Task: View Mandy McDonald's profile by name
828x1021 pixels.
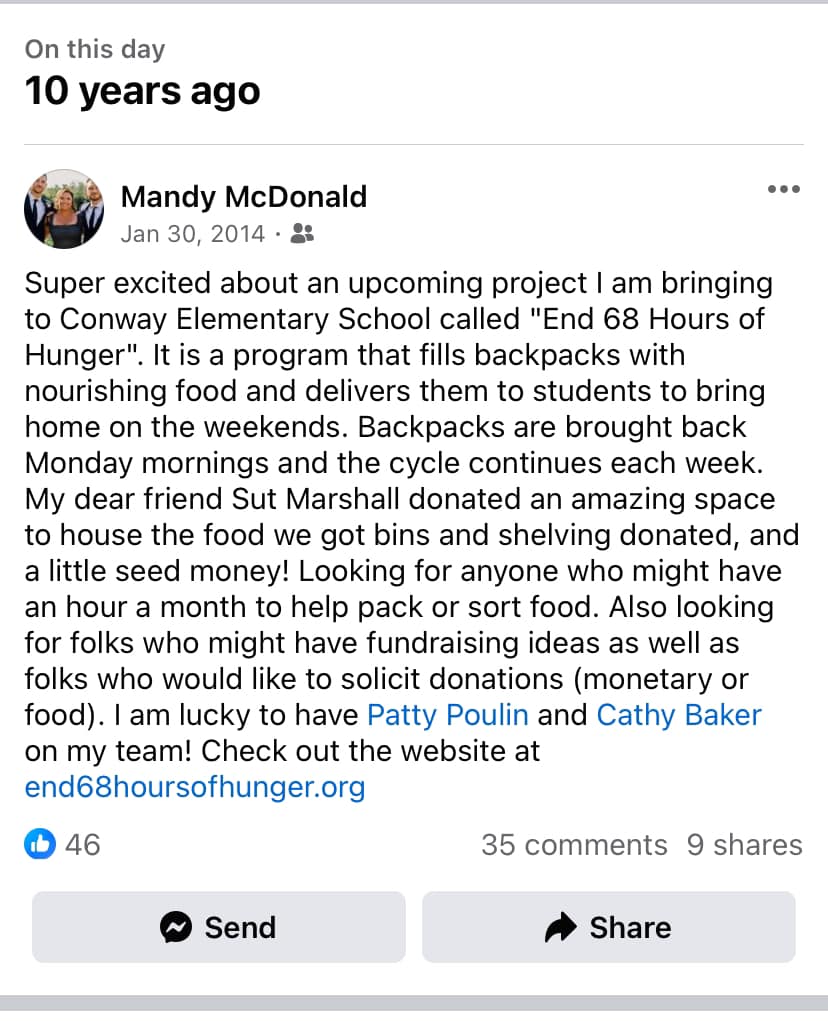Action: point(243,197)
